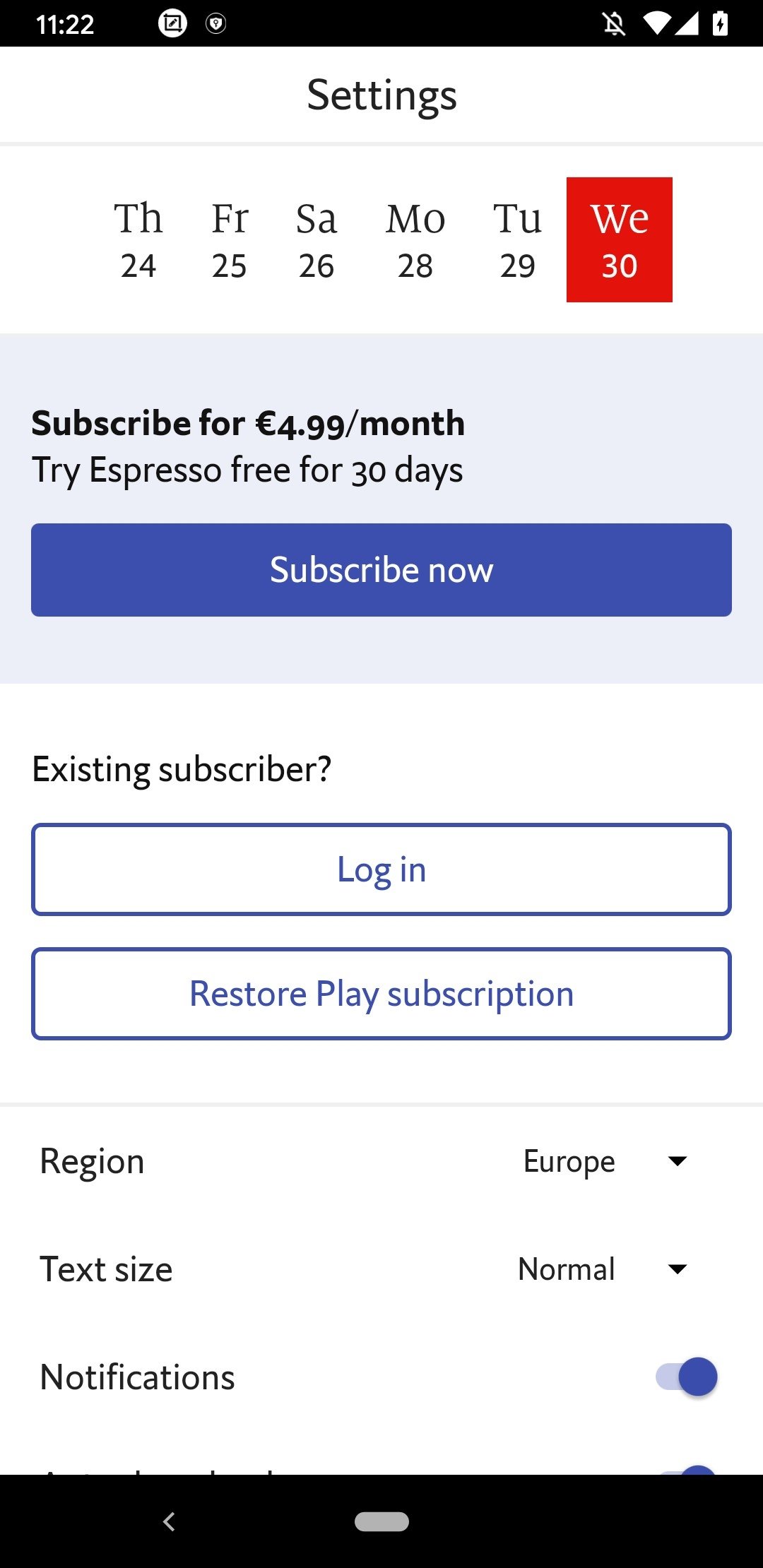This screenshot has height=1568, width=763.
Task: Tap the Subscribe now button
Action: [381, 570]
